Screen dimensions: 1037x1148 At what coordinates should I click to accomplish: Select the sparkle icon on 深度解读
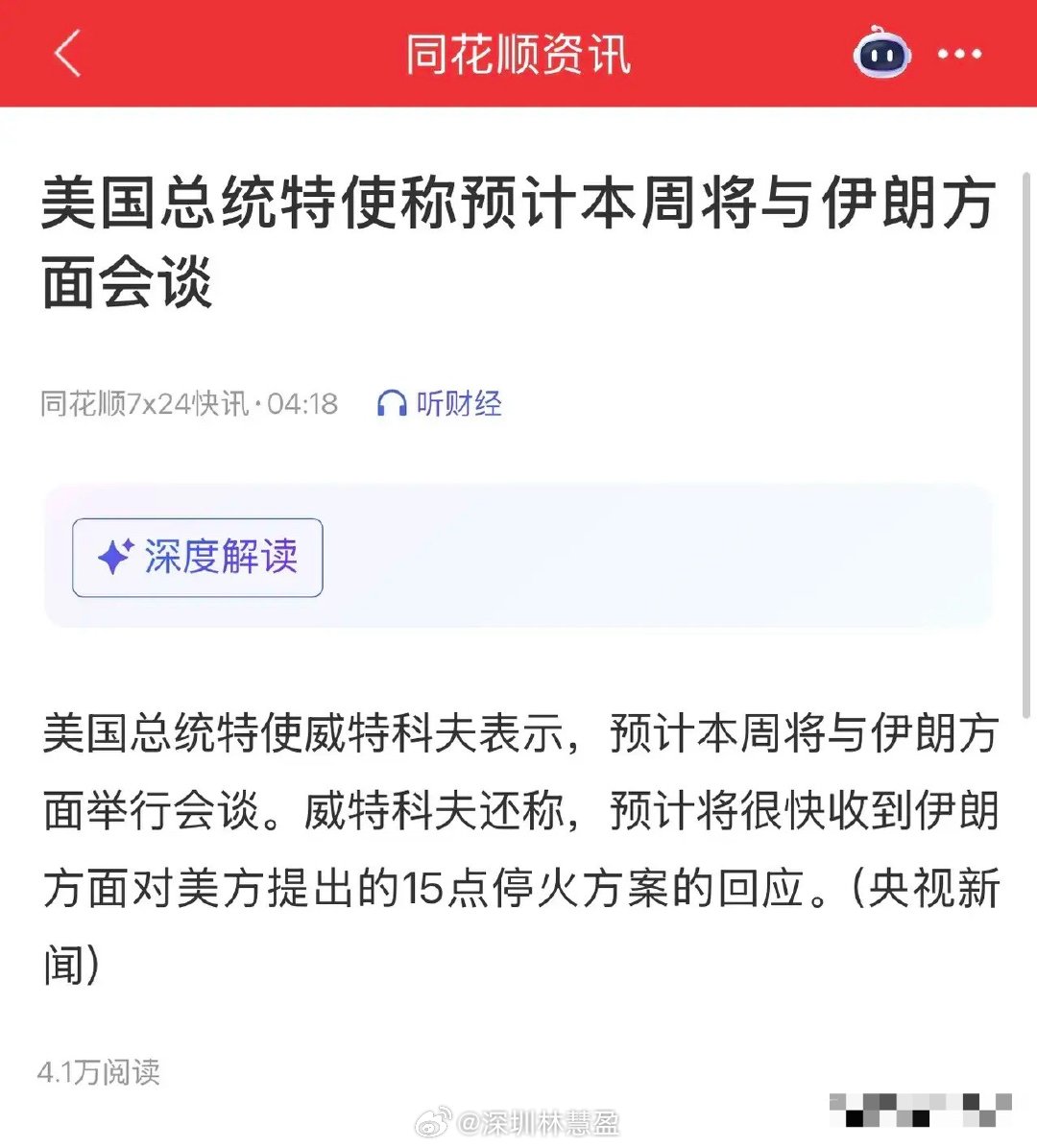[114, 557]
